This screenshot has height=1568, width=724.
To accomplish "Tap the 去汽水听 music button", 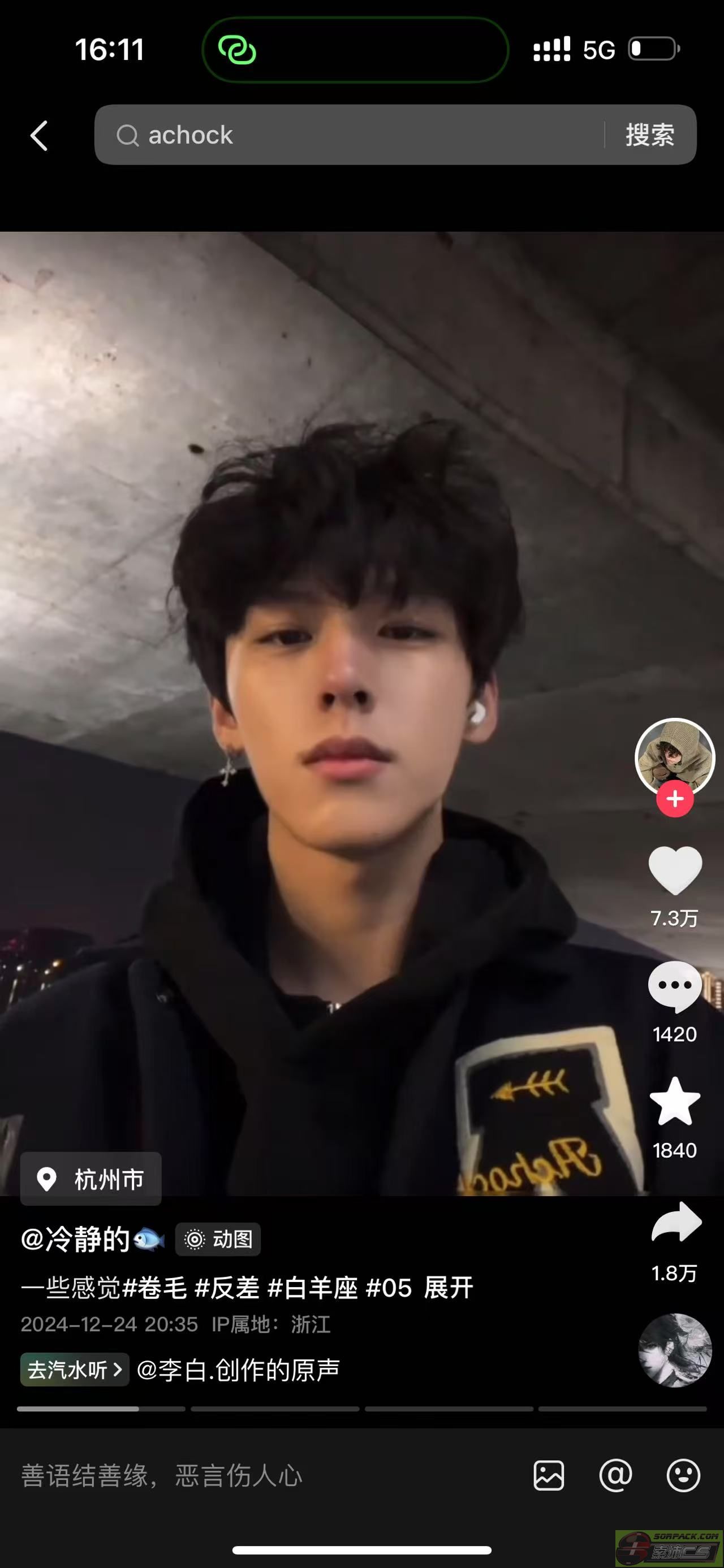I will click(74, 1370).
